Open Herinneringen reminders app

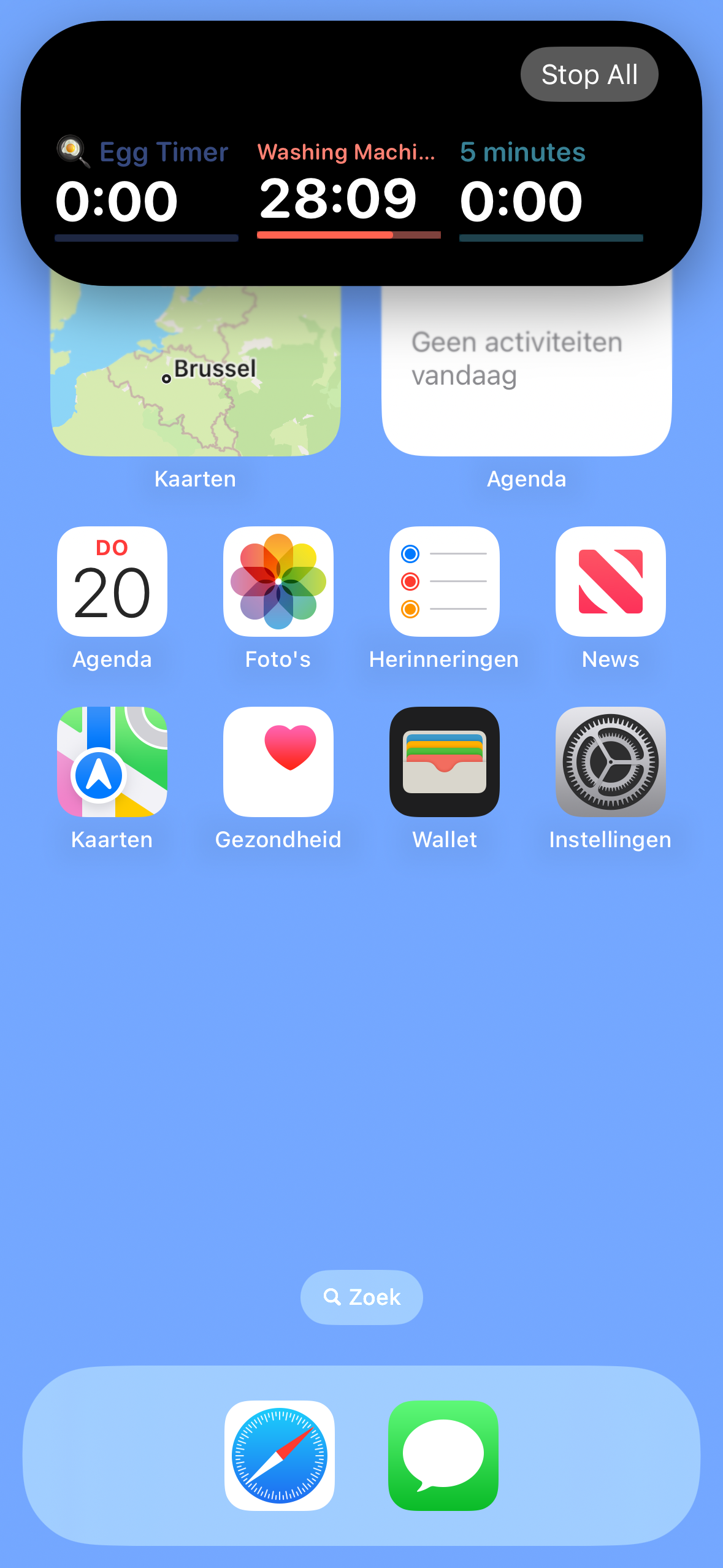445,582
